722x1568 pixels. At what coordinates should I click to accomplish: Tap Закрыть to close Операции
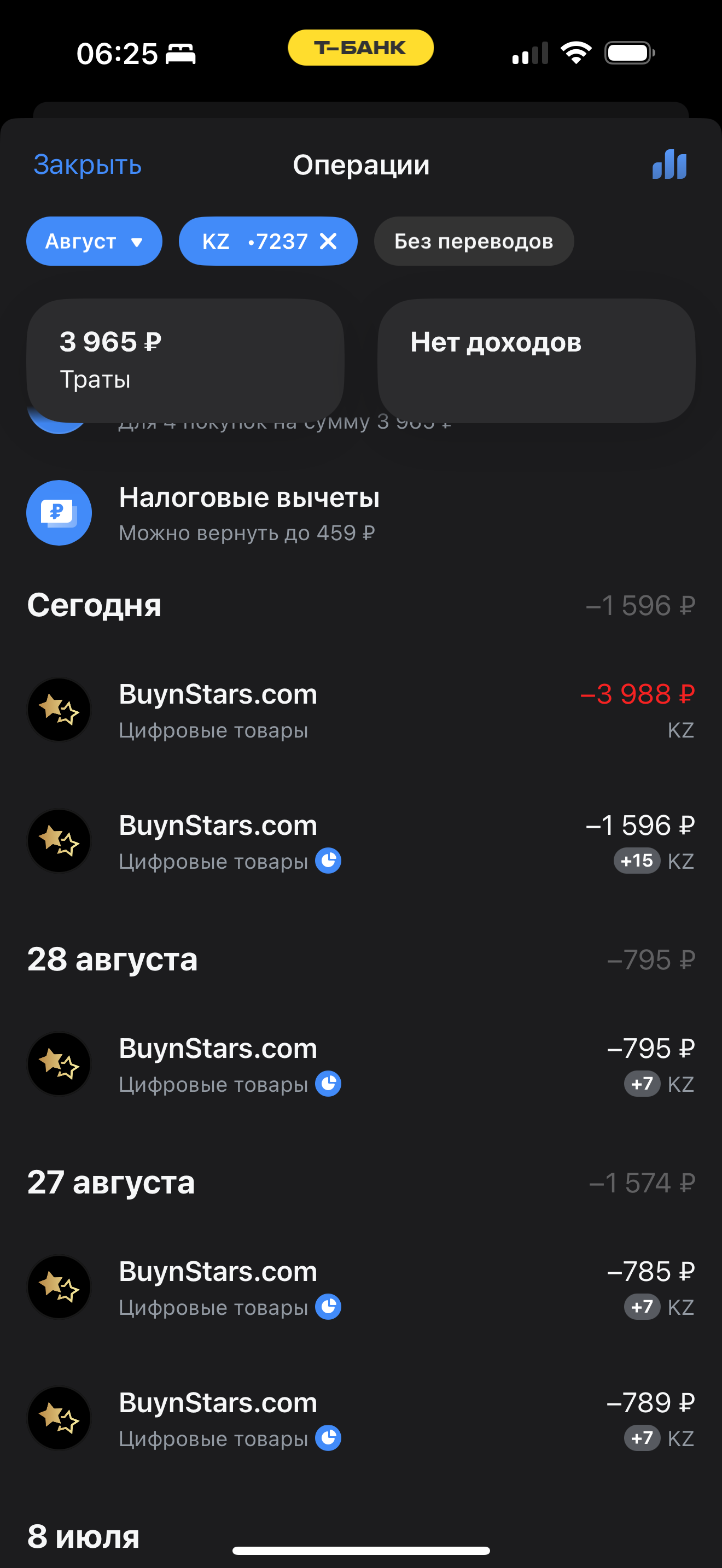[x=87, y=165]
